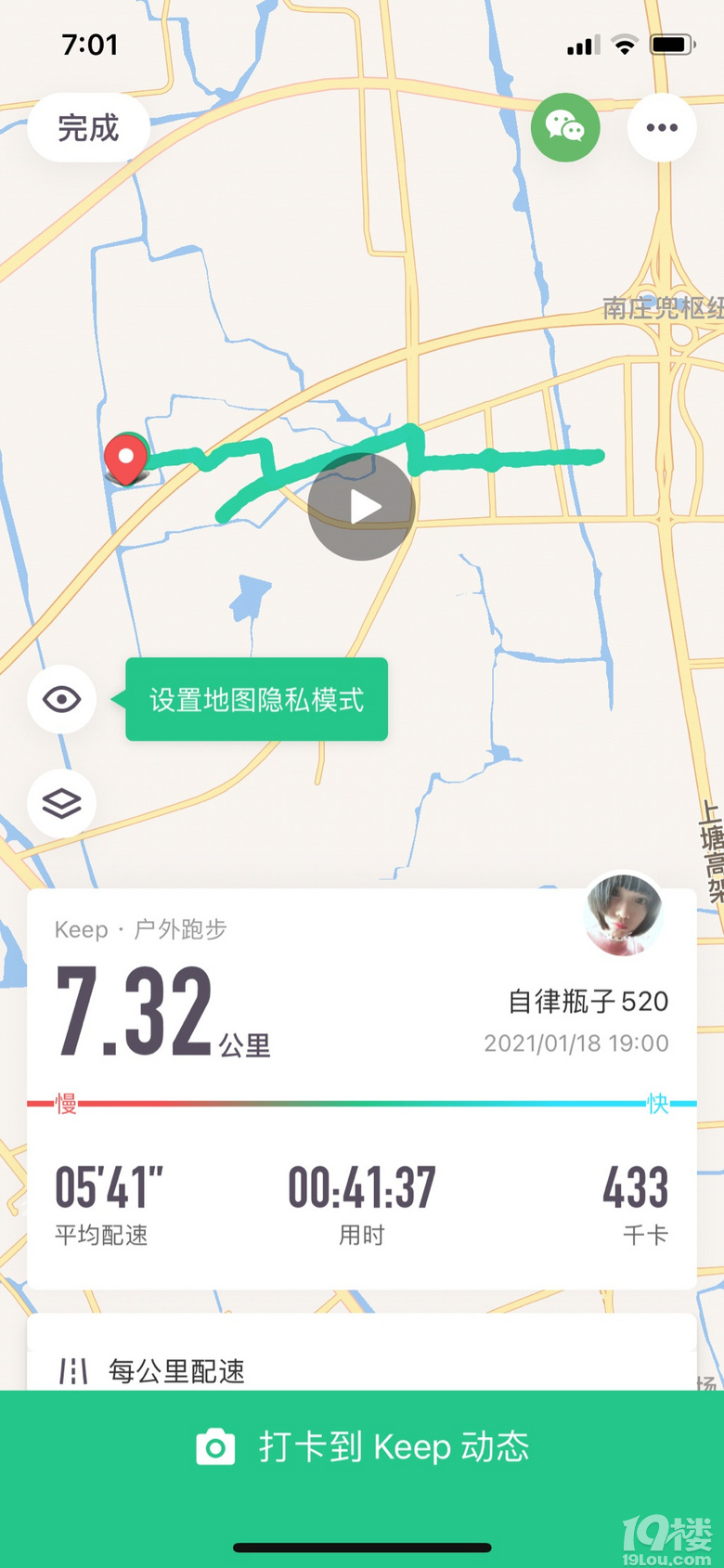The image size is (724, 1568).
Task: Share the run to WeChat
Action: click(x=565, y=127)
